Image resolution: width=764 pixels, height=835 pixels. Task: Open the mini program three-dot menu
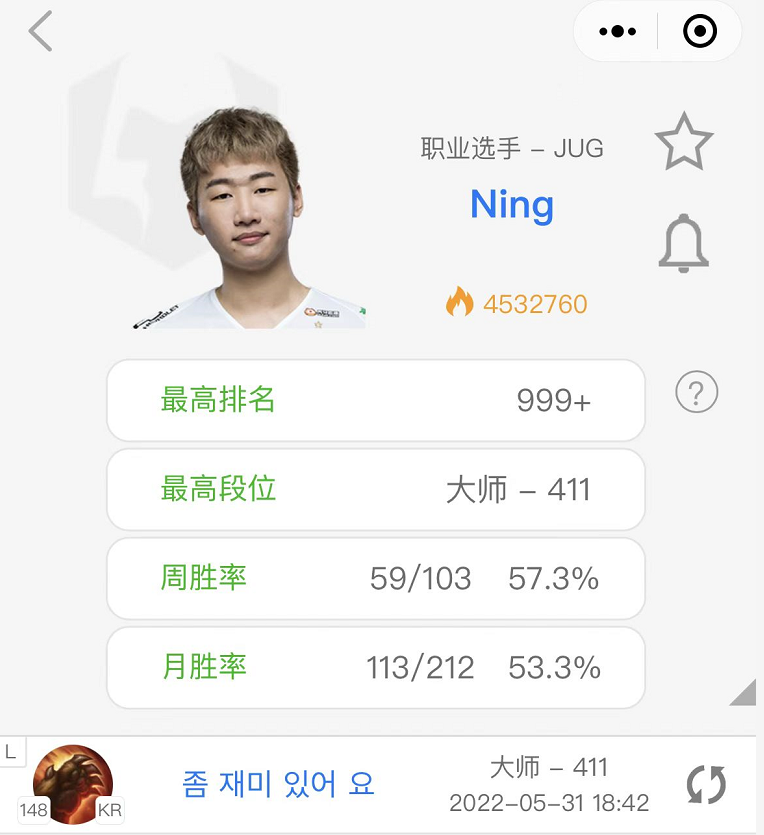(617, 32)
